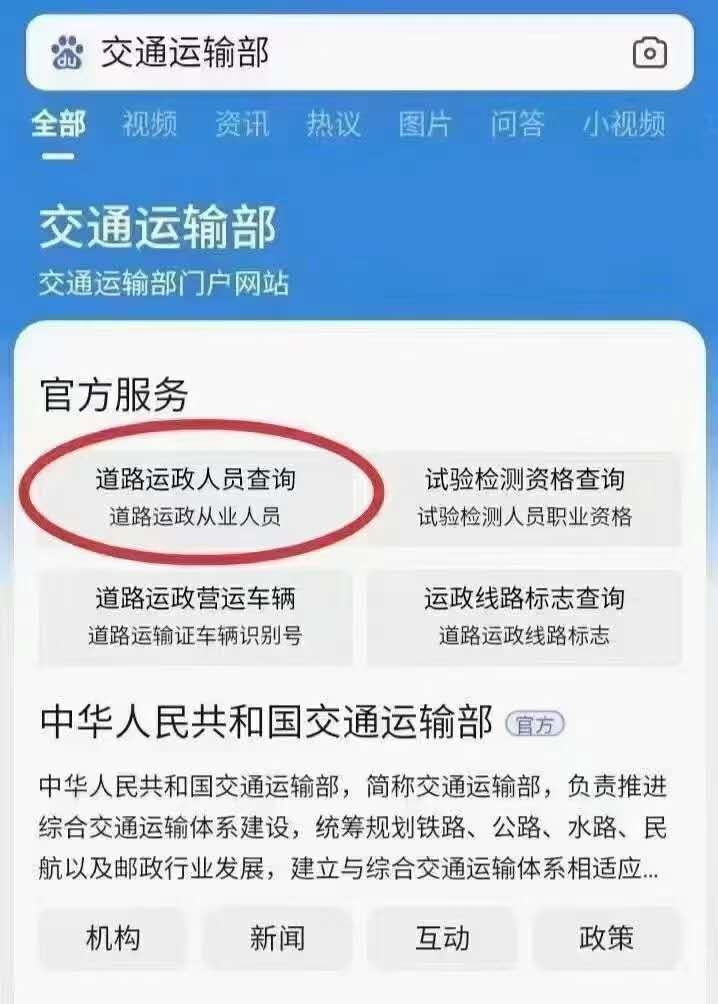Tap the 政策 button

tap(606, 938)
